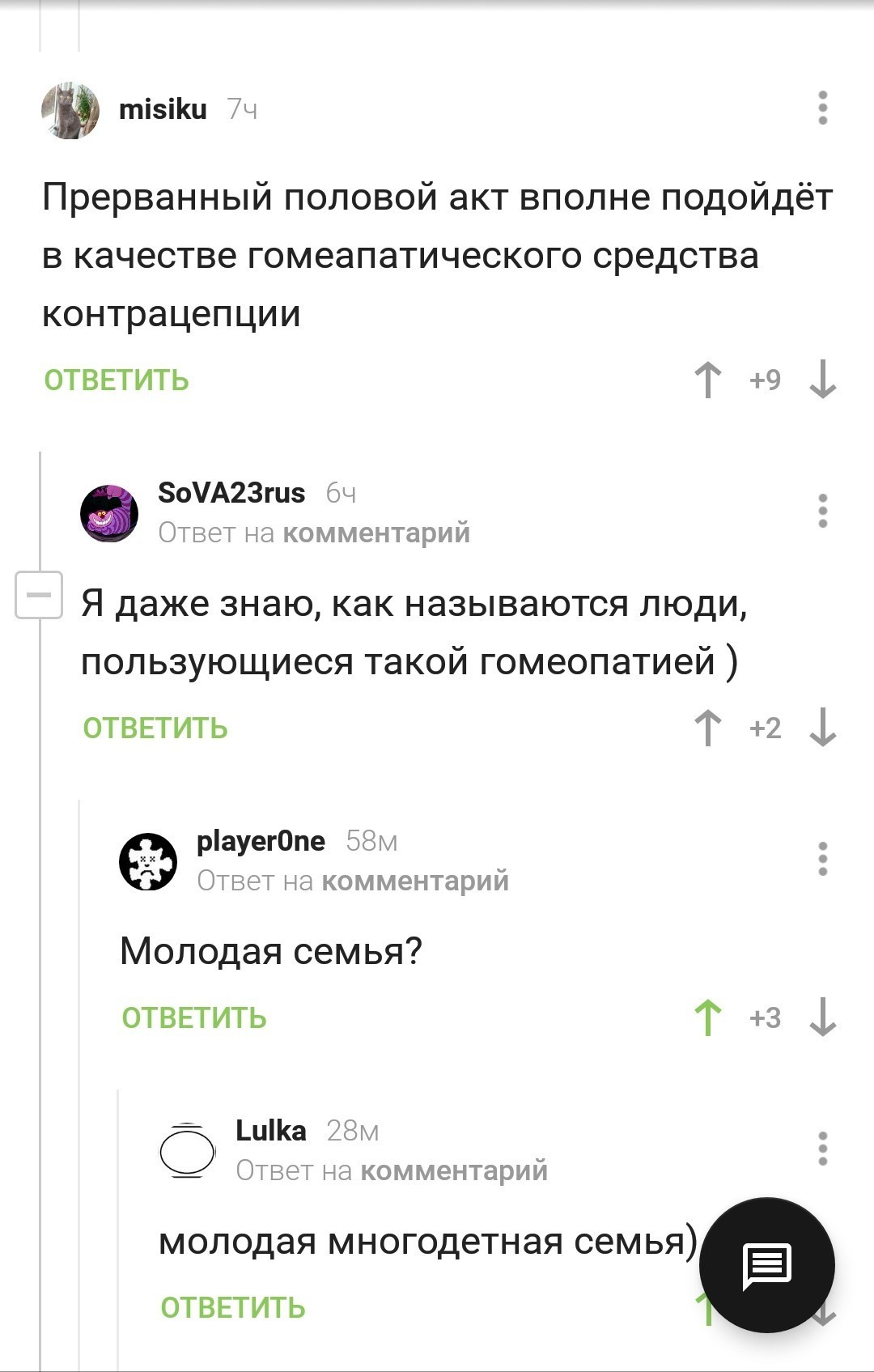This screenshot has width=874, height=1372.
Task: Upvote SoVA23rus's comment
Action: [x=708, y=728]
